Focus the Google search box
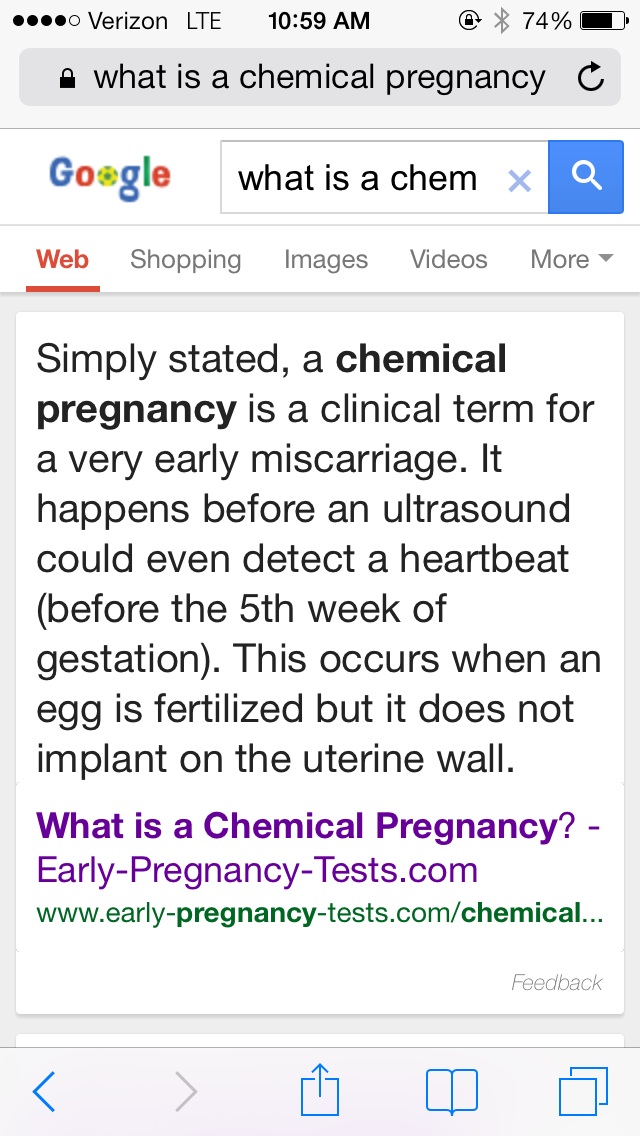This screenshot has height=1136, width=640. [360, 179]
